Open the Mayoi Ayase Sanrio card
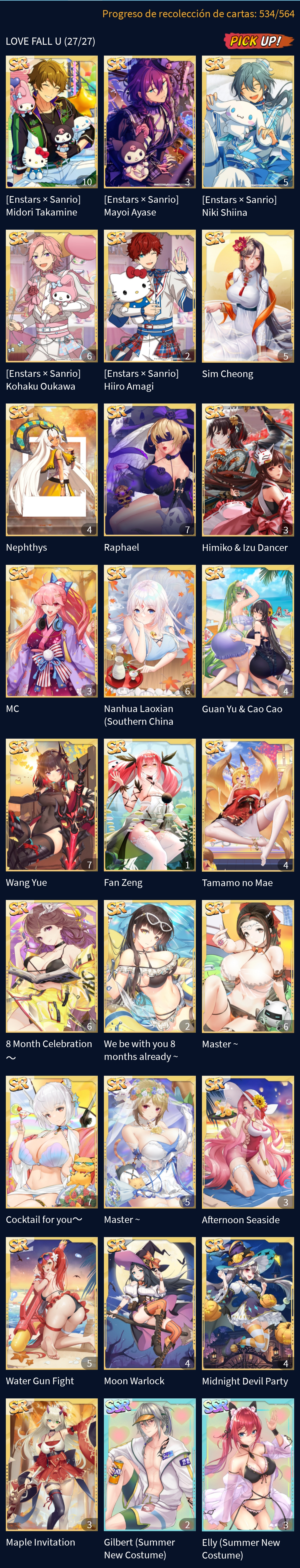Image resolution: width=300 pixels, height=1568 pixels. pyautogui.click(x=150, y=122)
